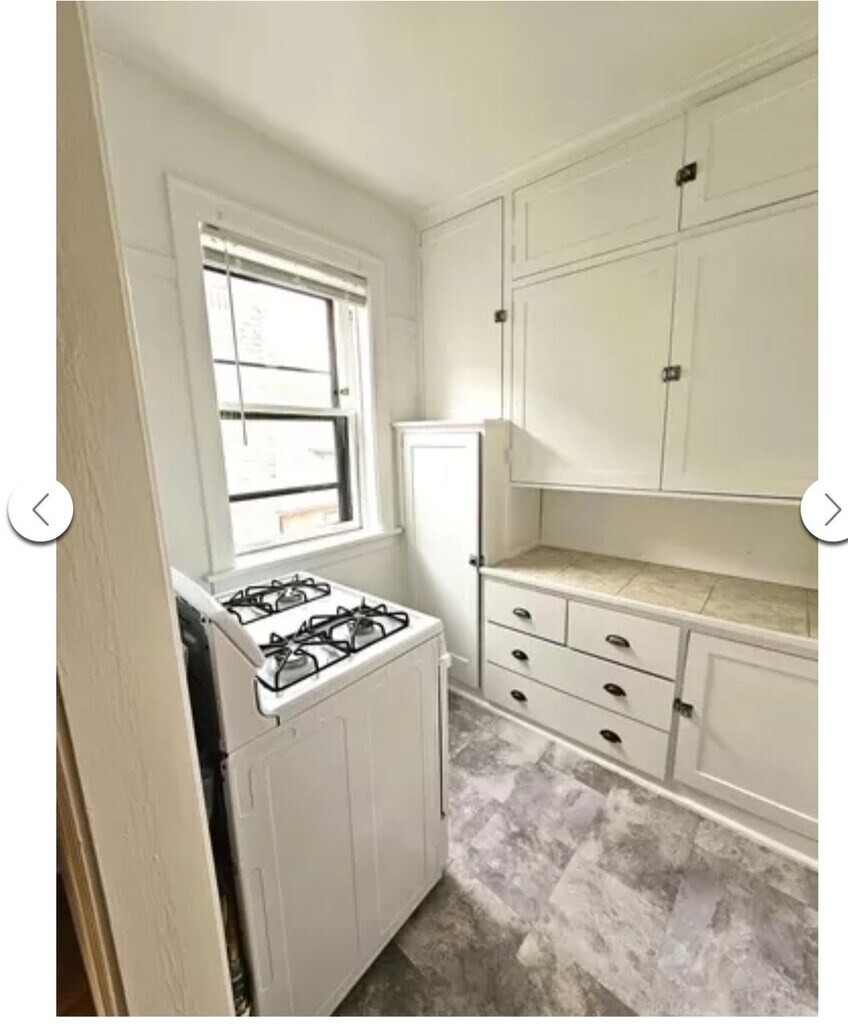Image resolution: width=848 pixels, height=1024 pixels.
Task: Open the kitchen photo full screen
Action: [x=437, y=400]
